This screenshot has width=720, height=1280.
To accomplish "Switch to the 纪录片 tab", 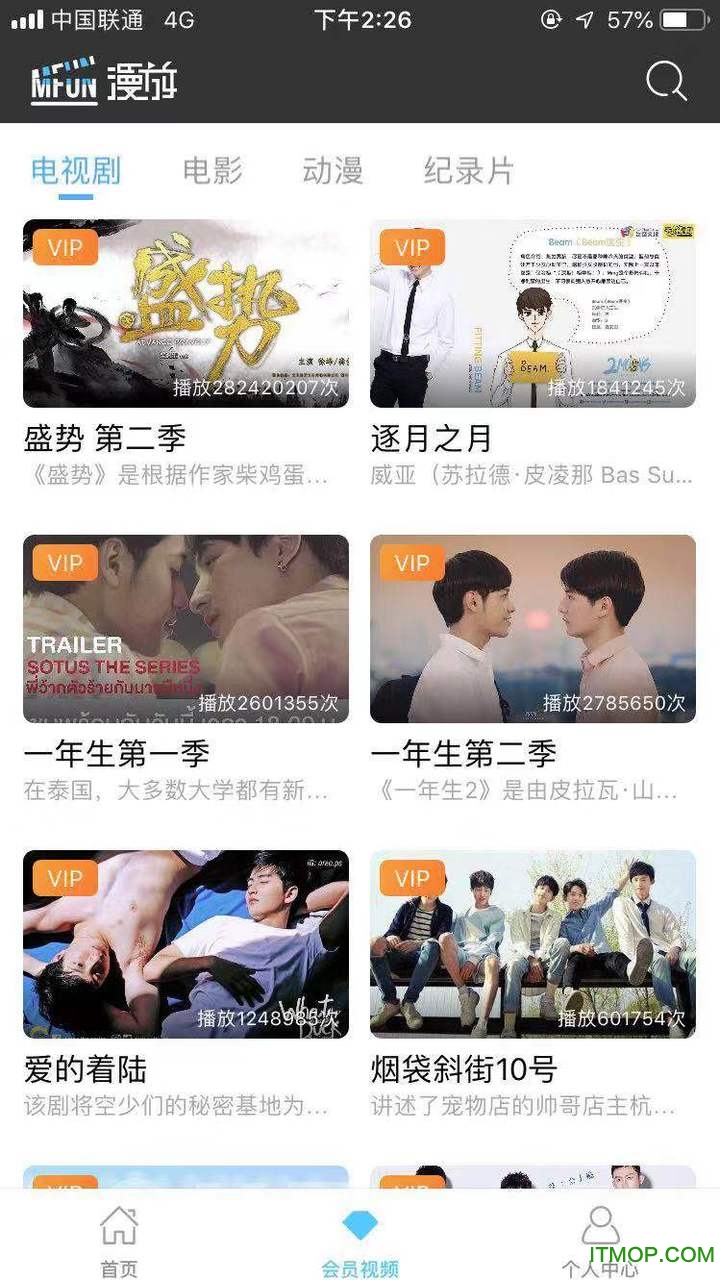I will (x=468, y=170).
